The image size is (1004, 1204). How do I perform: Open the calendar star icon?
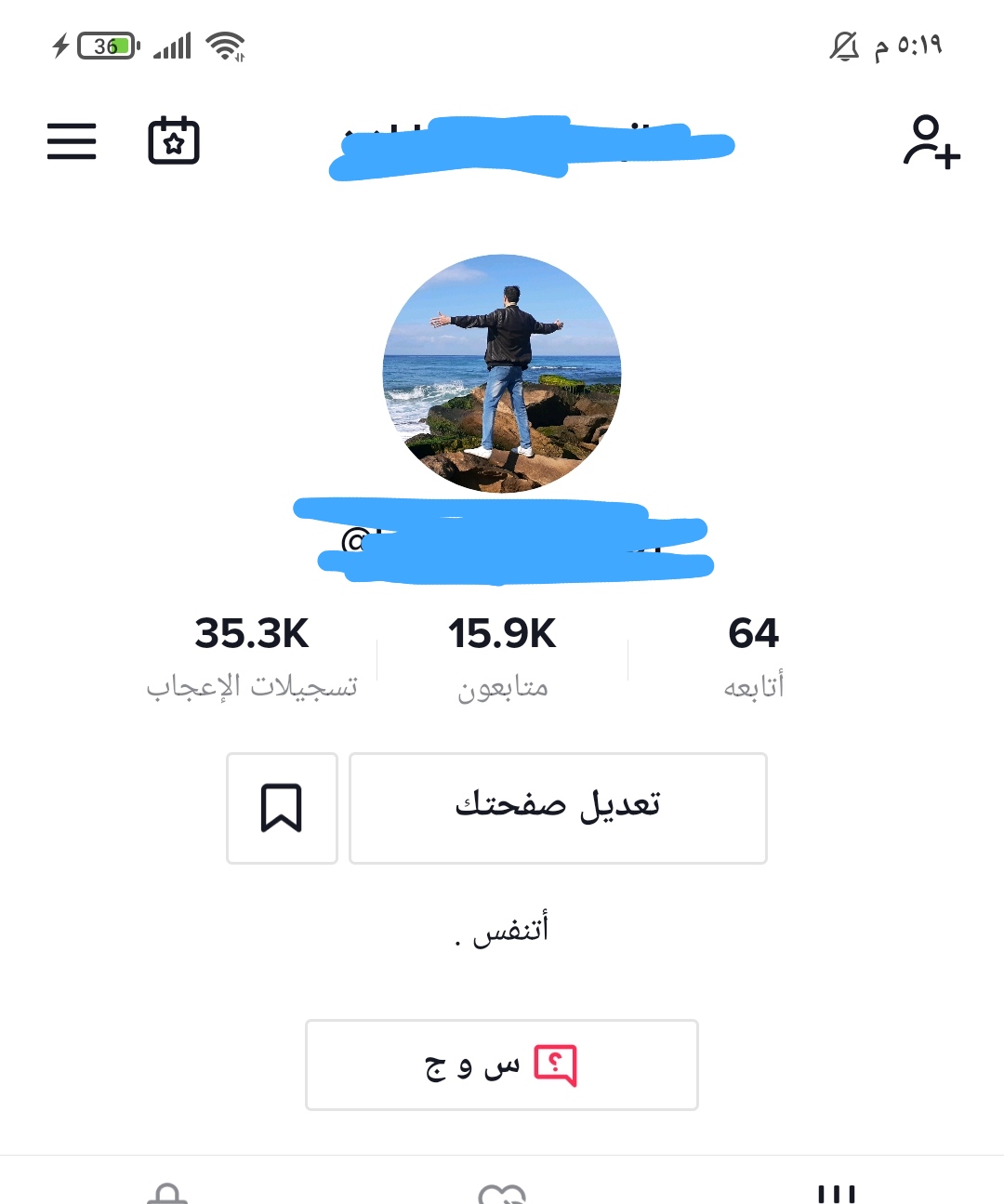(x=174, y=141)
